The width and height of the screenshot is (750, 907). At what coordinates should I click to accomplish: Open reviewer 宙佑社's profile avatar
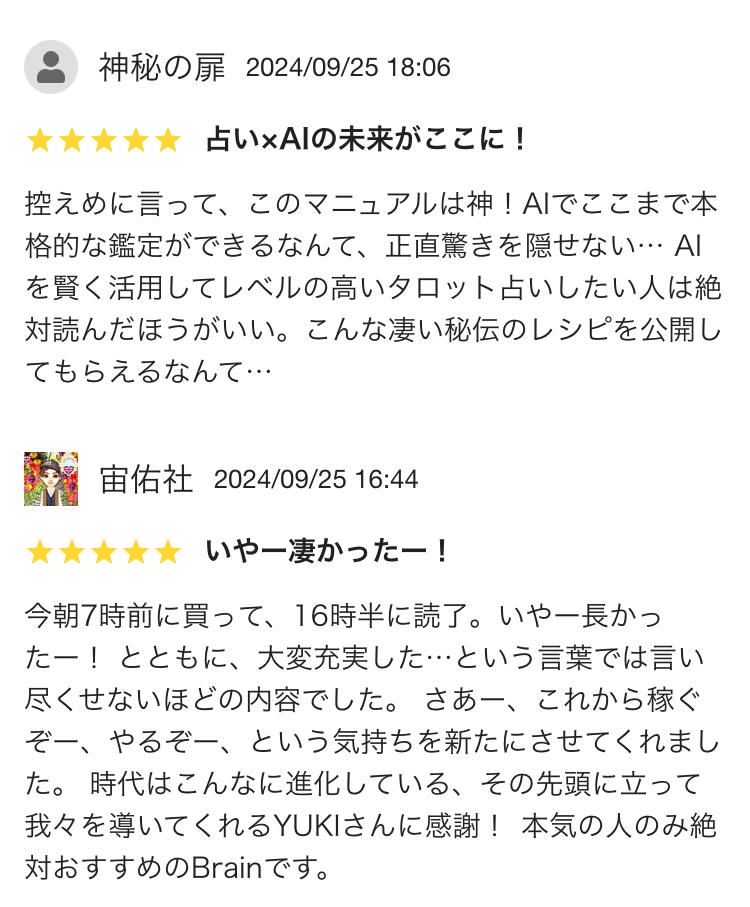51,479
